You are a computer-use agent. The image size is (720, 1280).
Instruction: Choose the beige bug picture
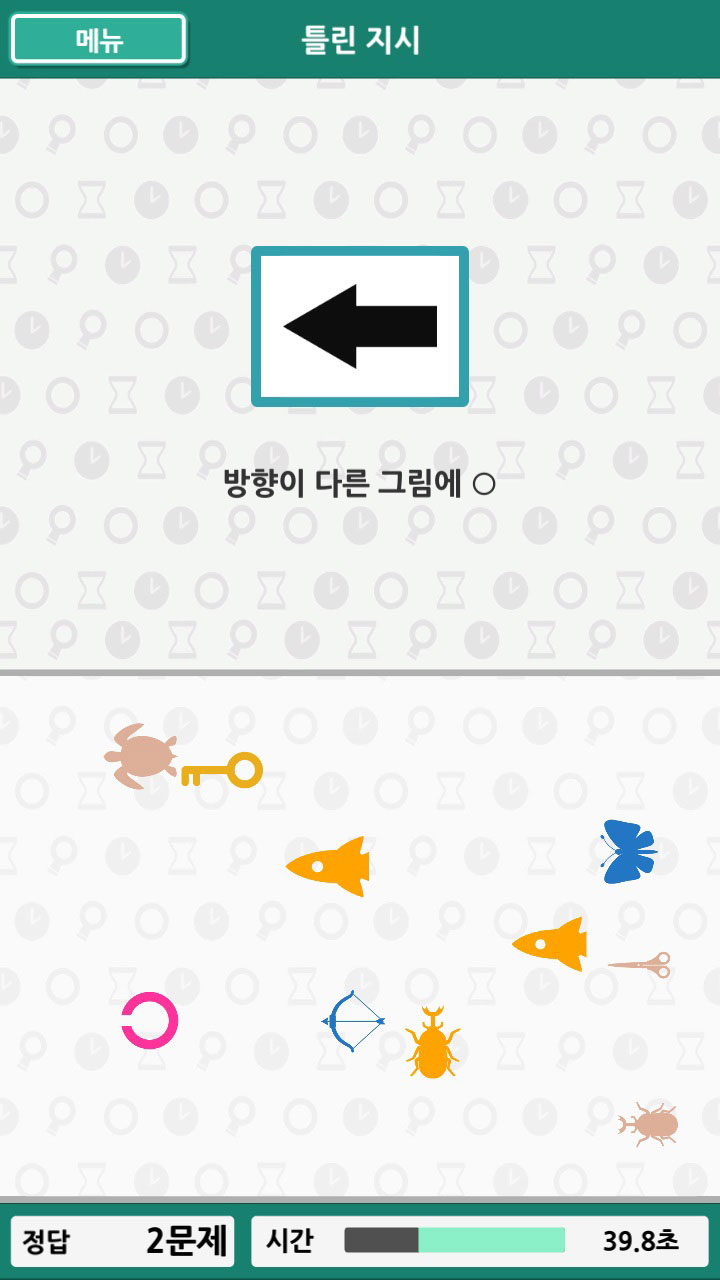point(649,1124)
